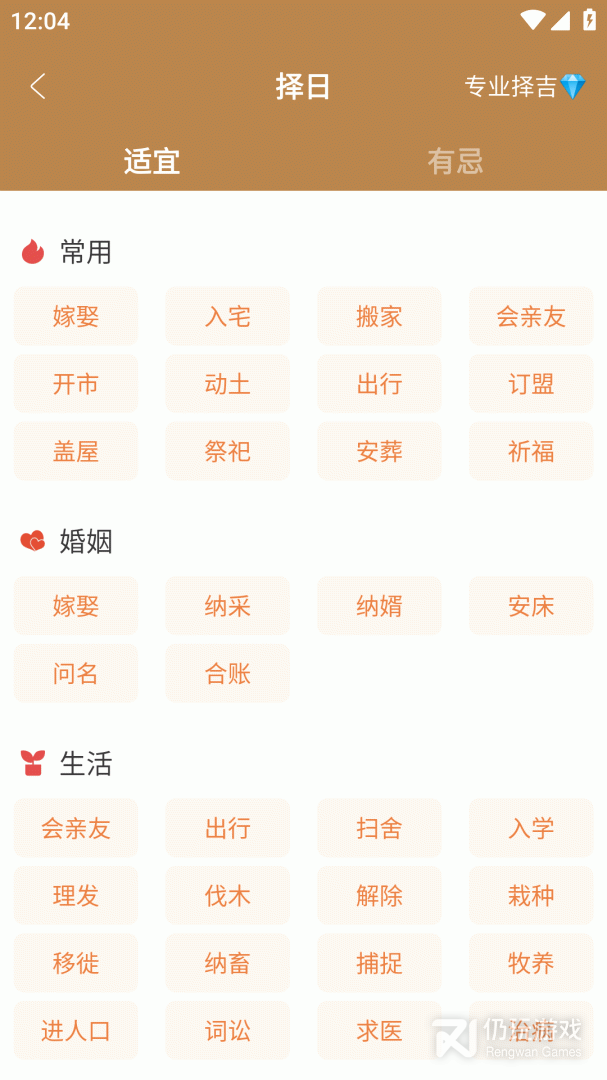Switch to the 有忌 tab
The width and height of the screenshot is (607, 1080).
455,161
